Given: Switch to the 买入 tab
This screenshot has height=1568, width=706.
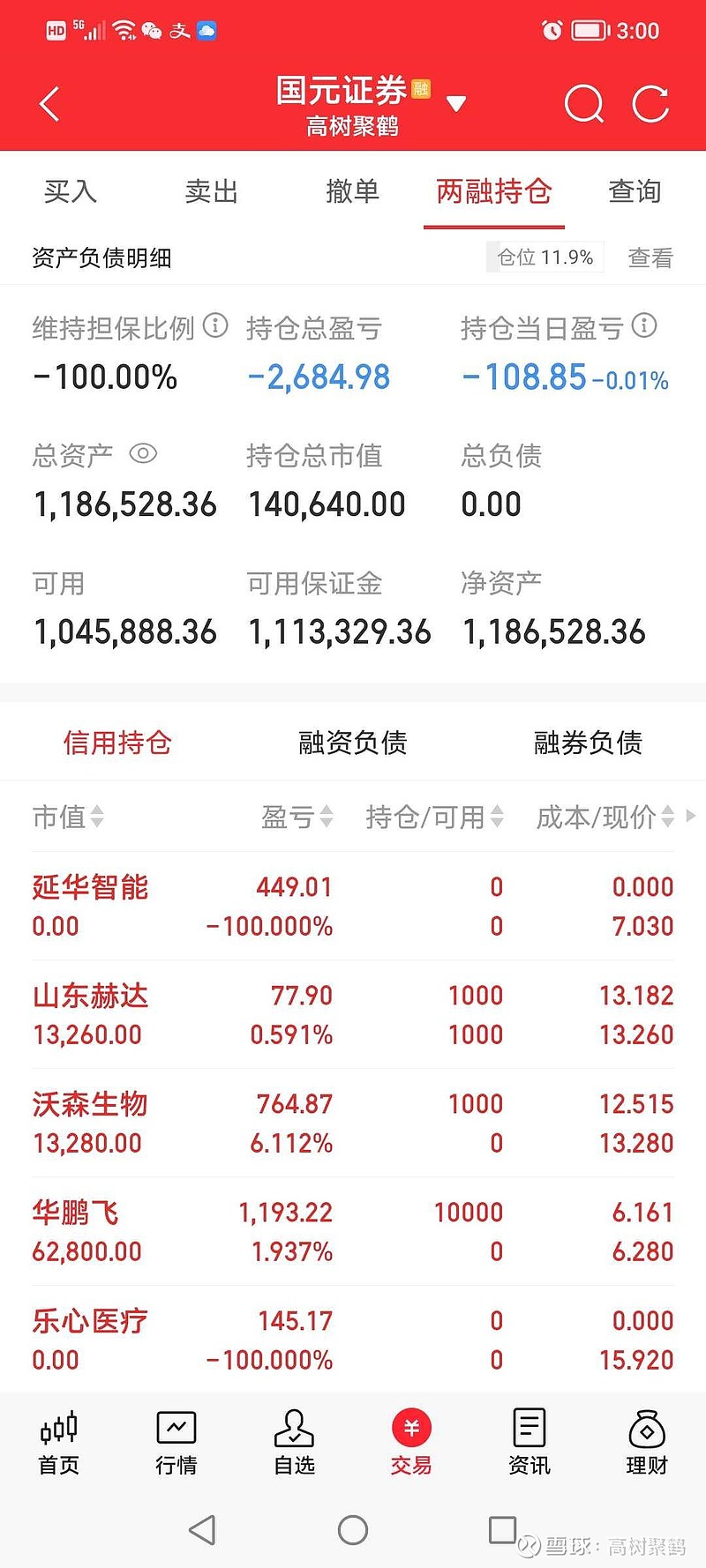Looking at the screenshot, I should (71, 191).
